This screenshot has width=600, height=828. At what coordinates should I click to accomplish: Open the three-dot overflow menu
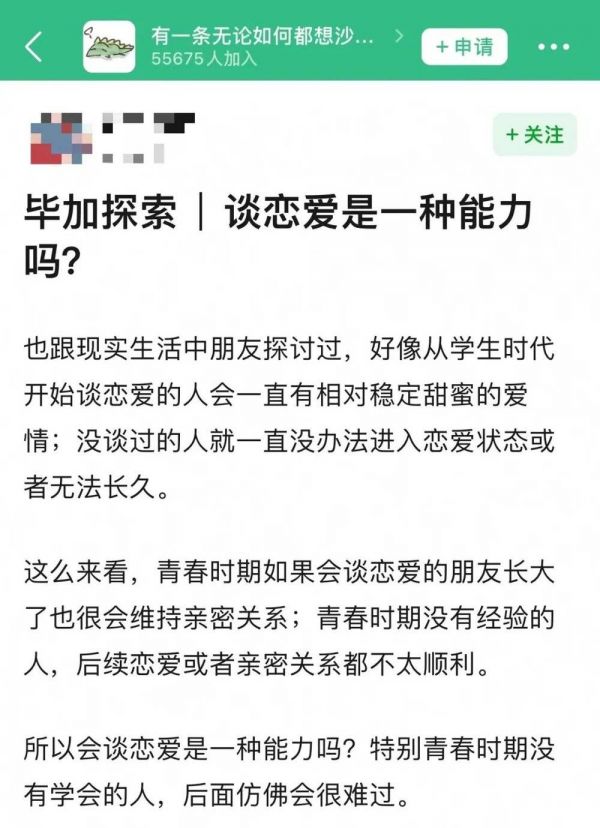click(553, 46)
